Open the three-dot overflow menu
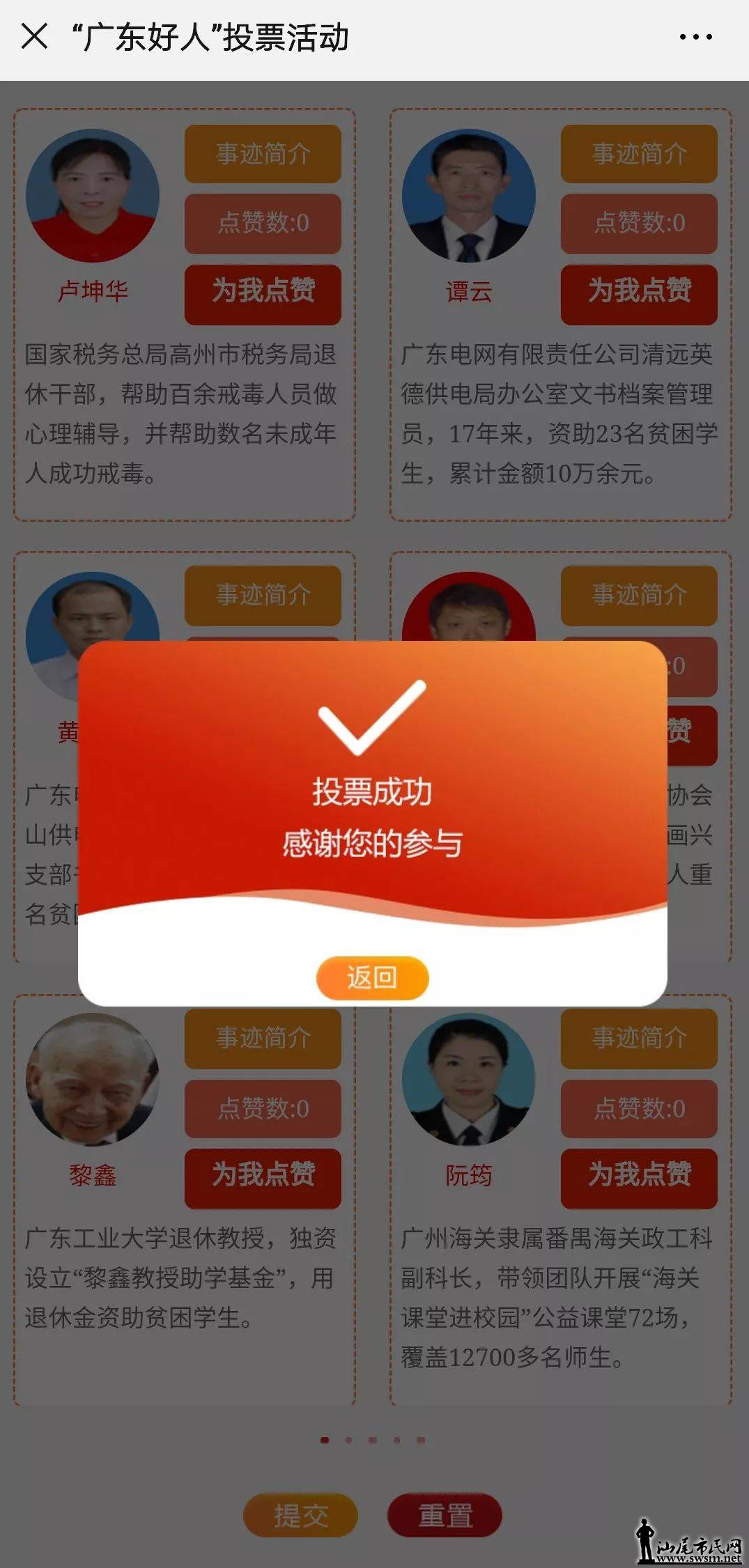 (x=695, y=37)
